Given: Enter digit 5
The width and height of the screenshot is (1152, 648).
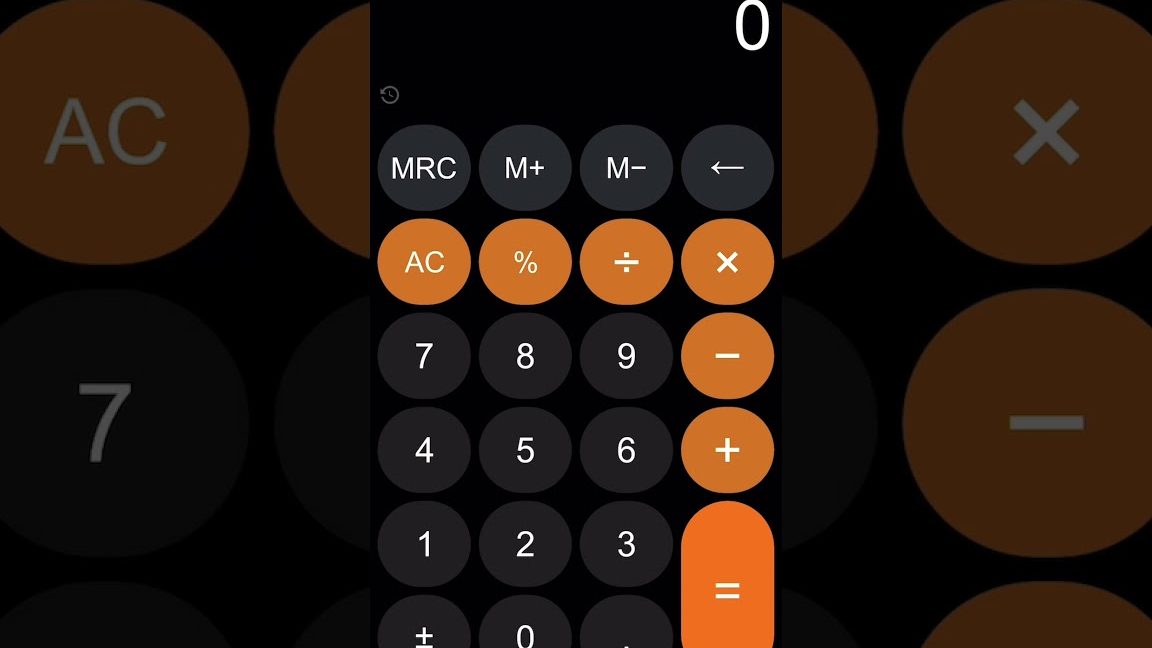Looking at the screenshot, I should [525, 450].
